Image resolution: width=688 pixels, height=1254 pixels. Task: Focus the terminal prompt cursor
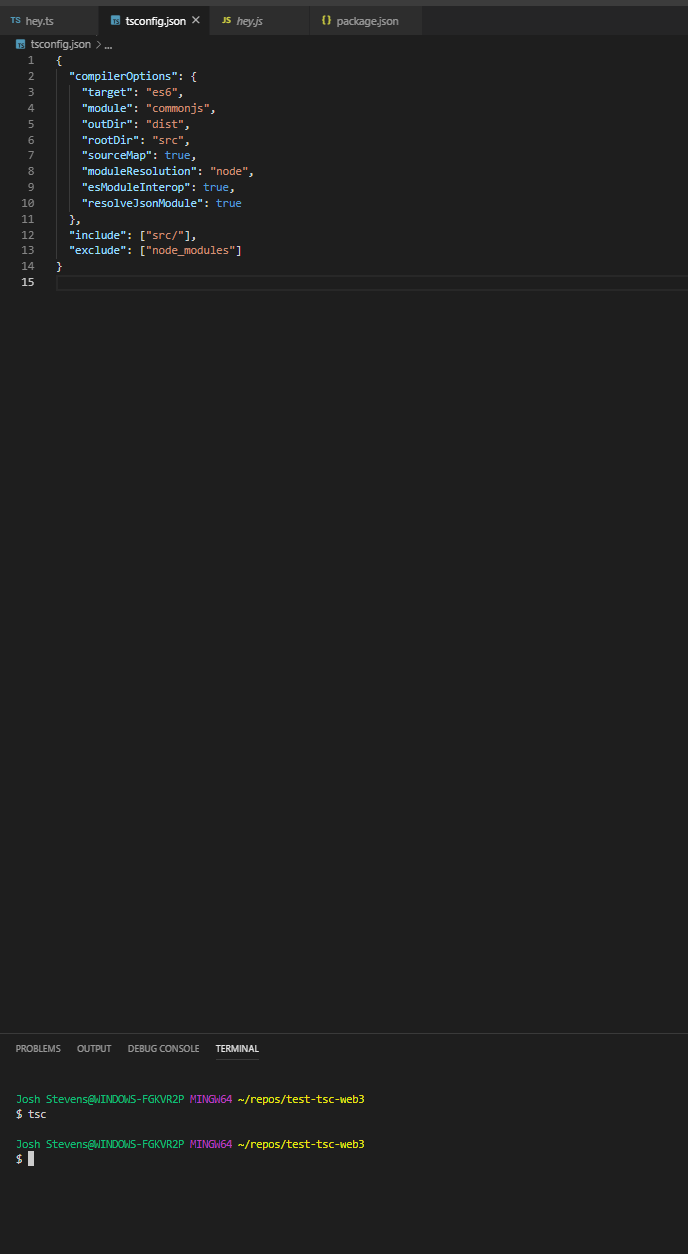pyautogui.click(x=31, y=1158)
